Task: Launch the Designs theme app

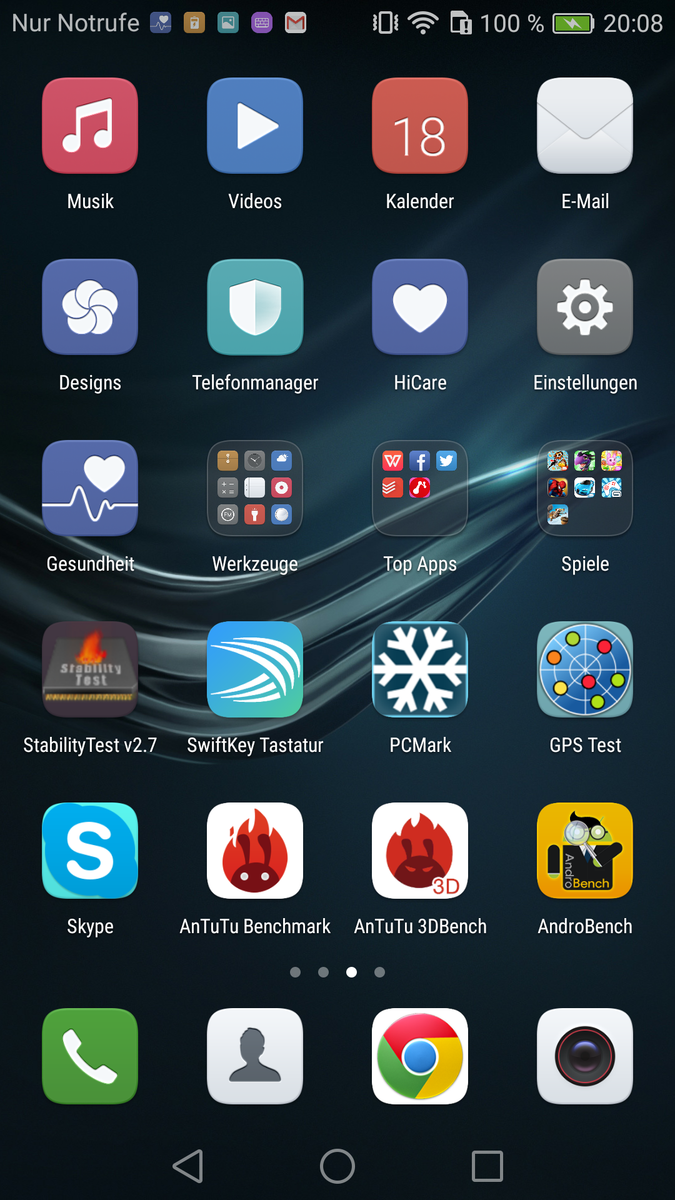Action: pyautogui.click(x=90, y=307)
